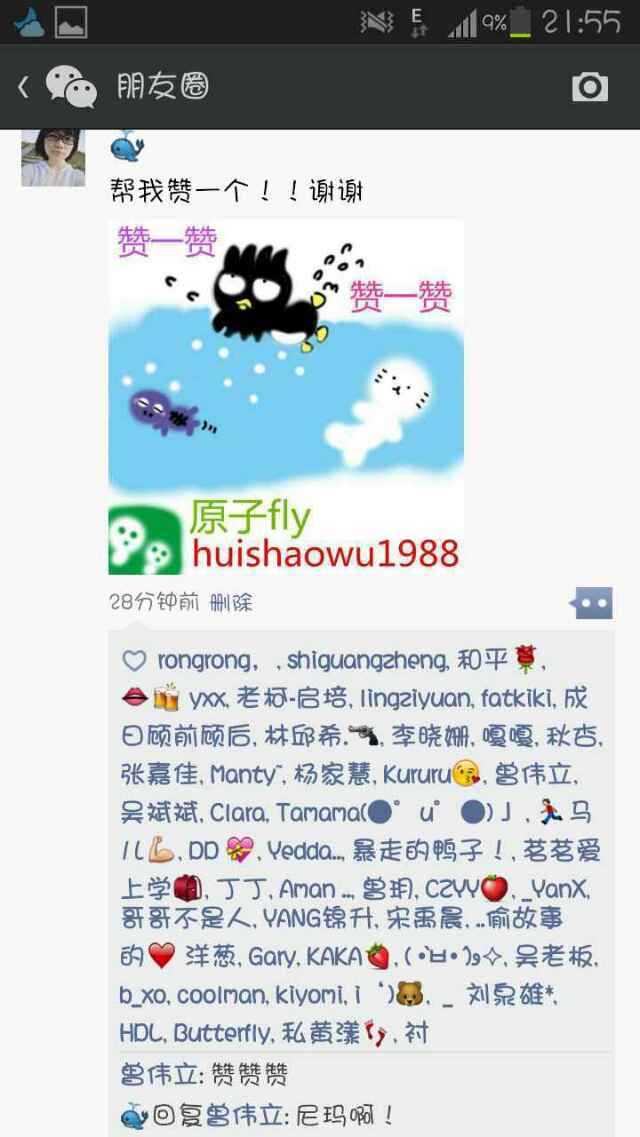
Task: Open shiguangzheng's profile from likes
Action: [x=366, y=660]
